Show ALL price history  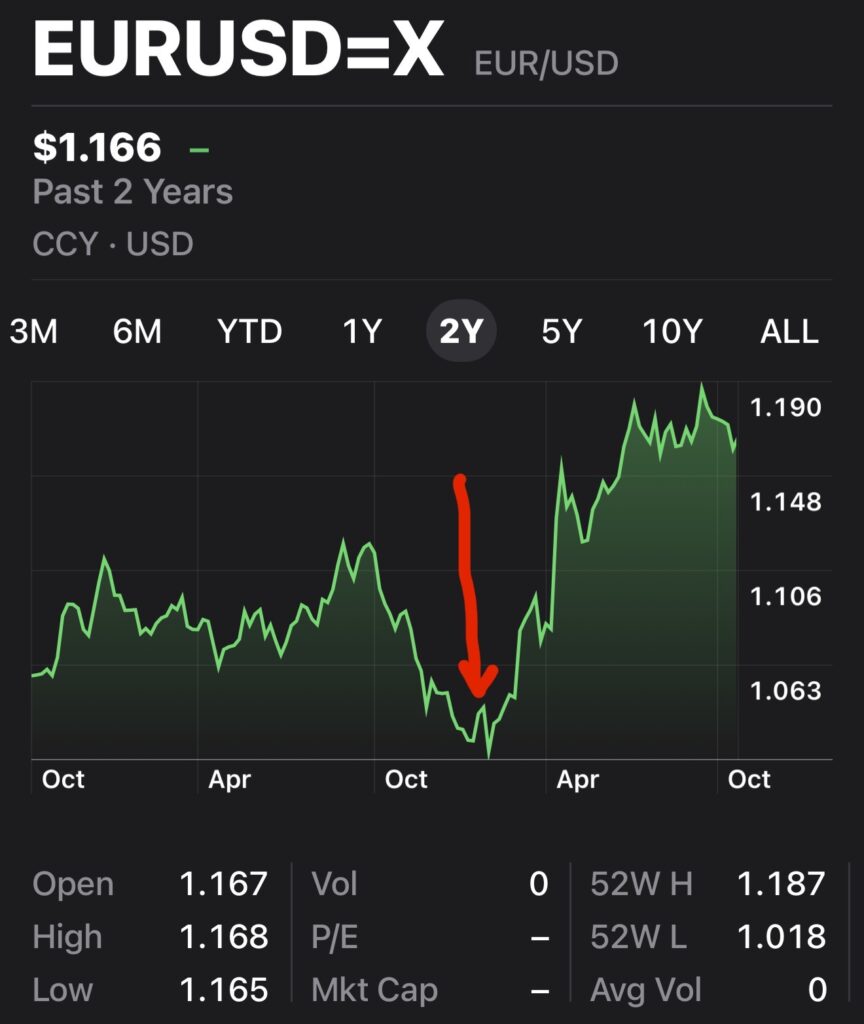pos(789,332)
